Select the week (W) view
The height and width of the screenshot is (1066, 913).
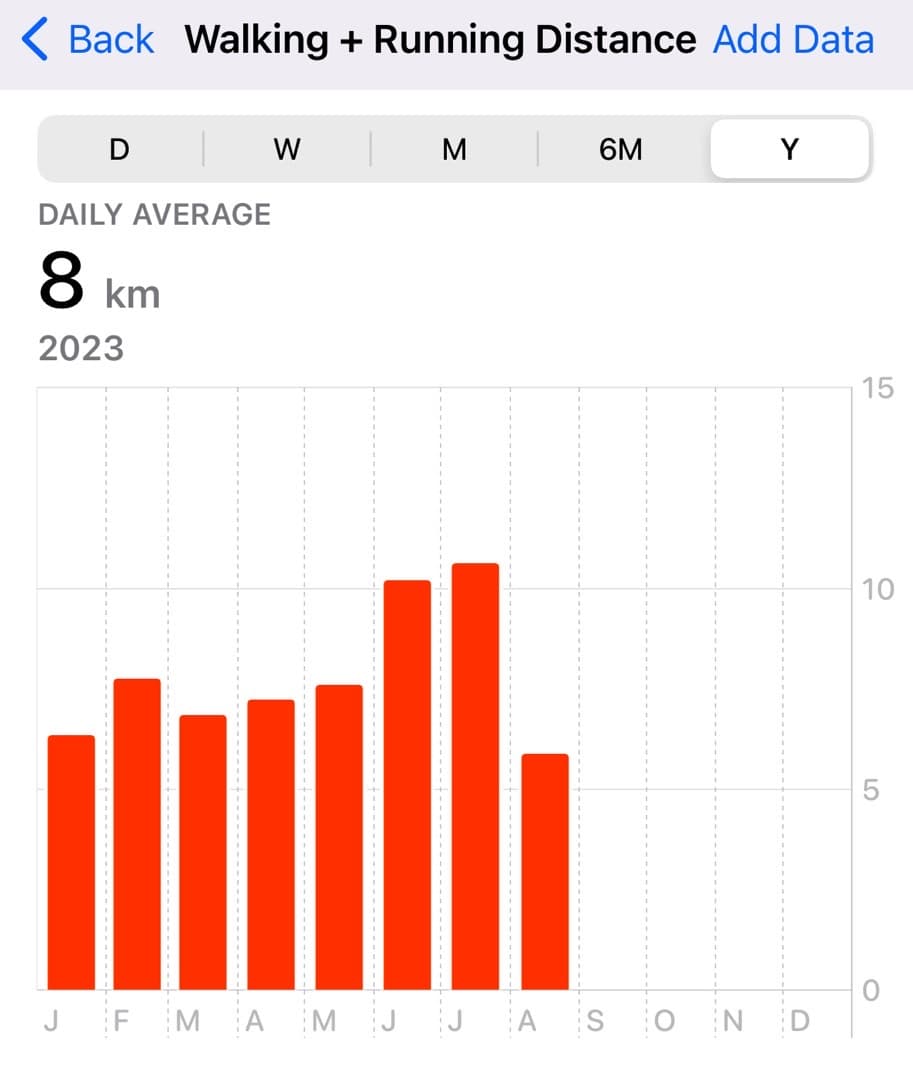(x=287, y=150)
